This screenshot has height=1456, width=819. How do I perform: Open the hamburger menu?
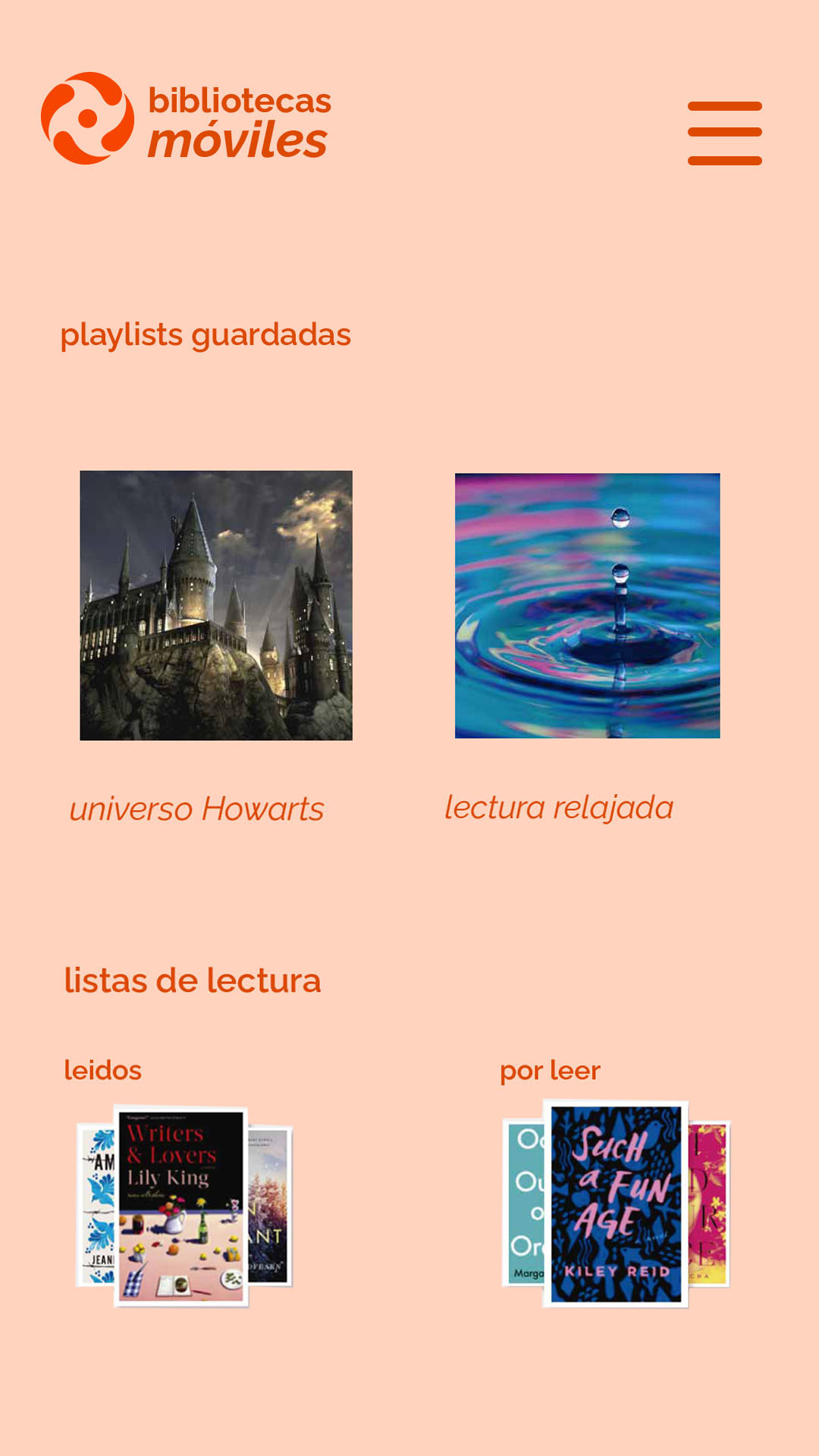tap(724, 133)
